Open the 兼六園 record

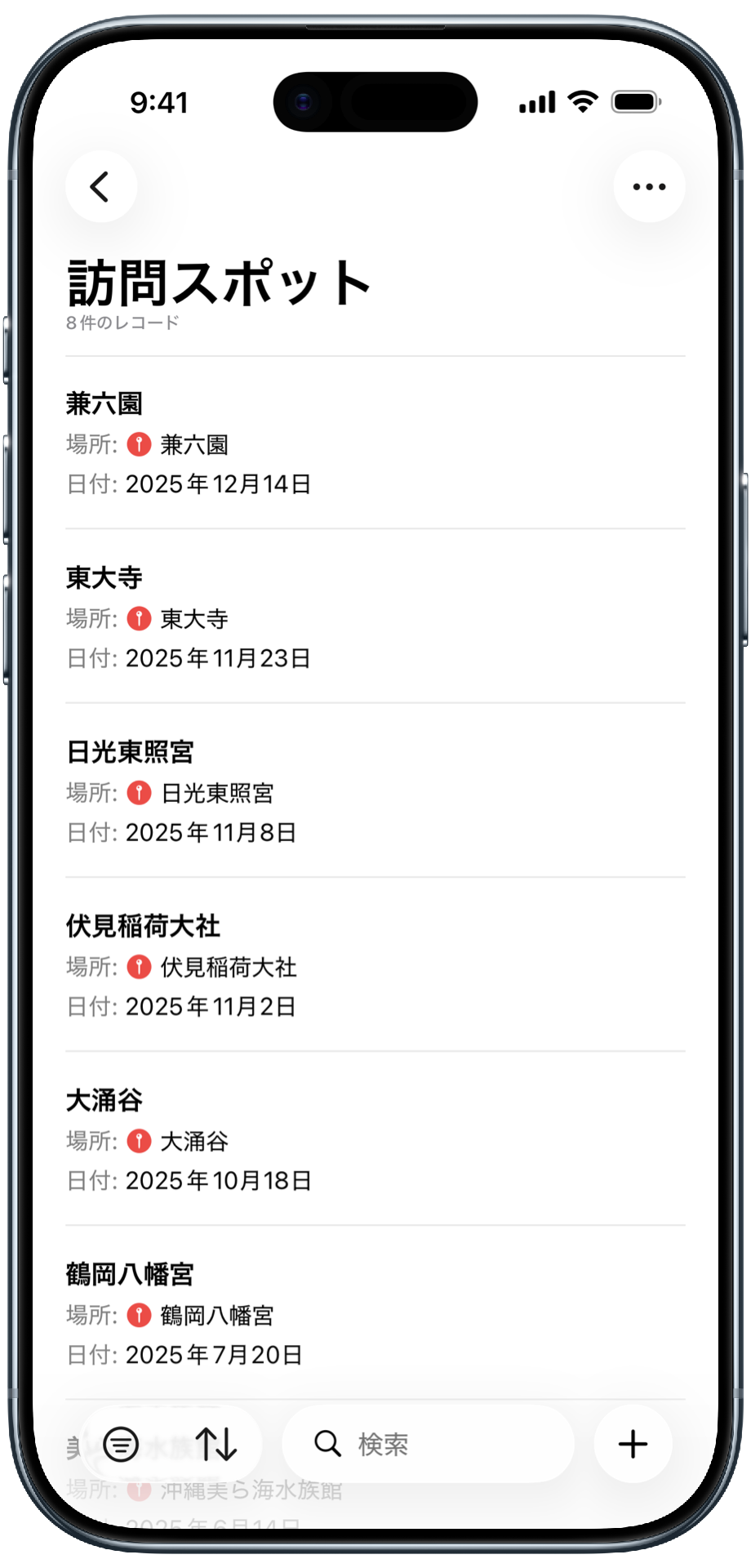click(x=375, y=443)
